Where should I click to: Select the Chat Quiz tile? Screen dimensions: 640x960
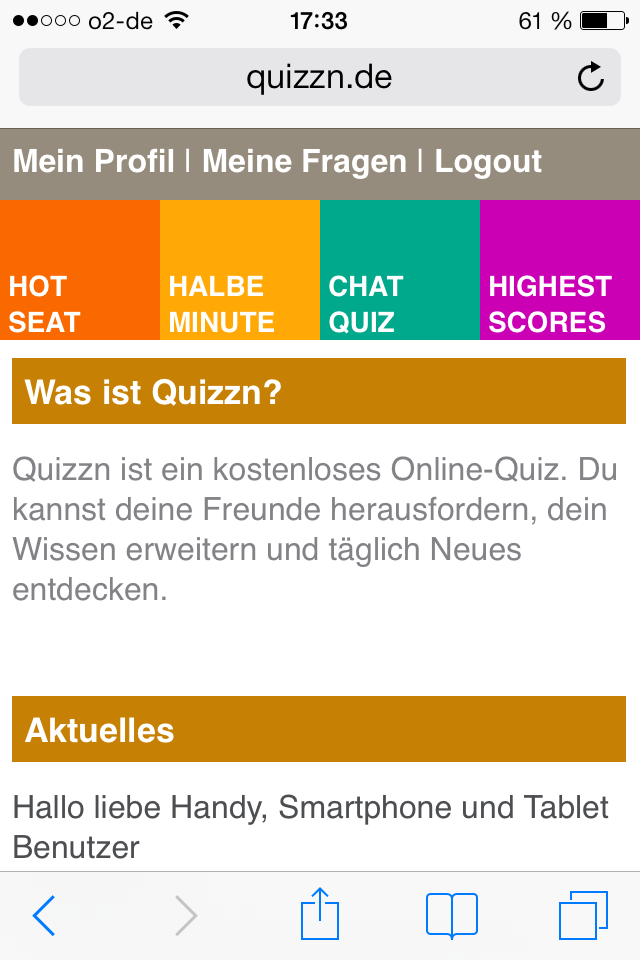click(400, 270)
